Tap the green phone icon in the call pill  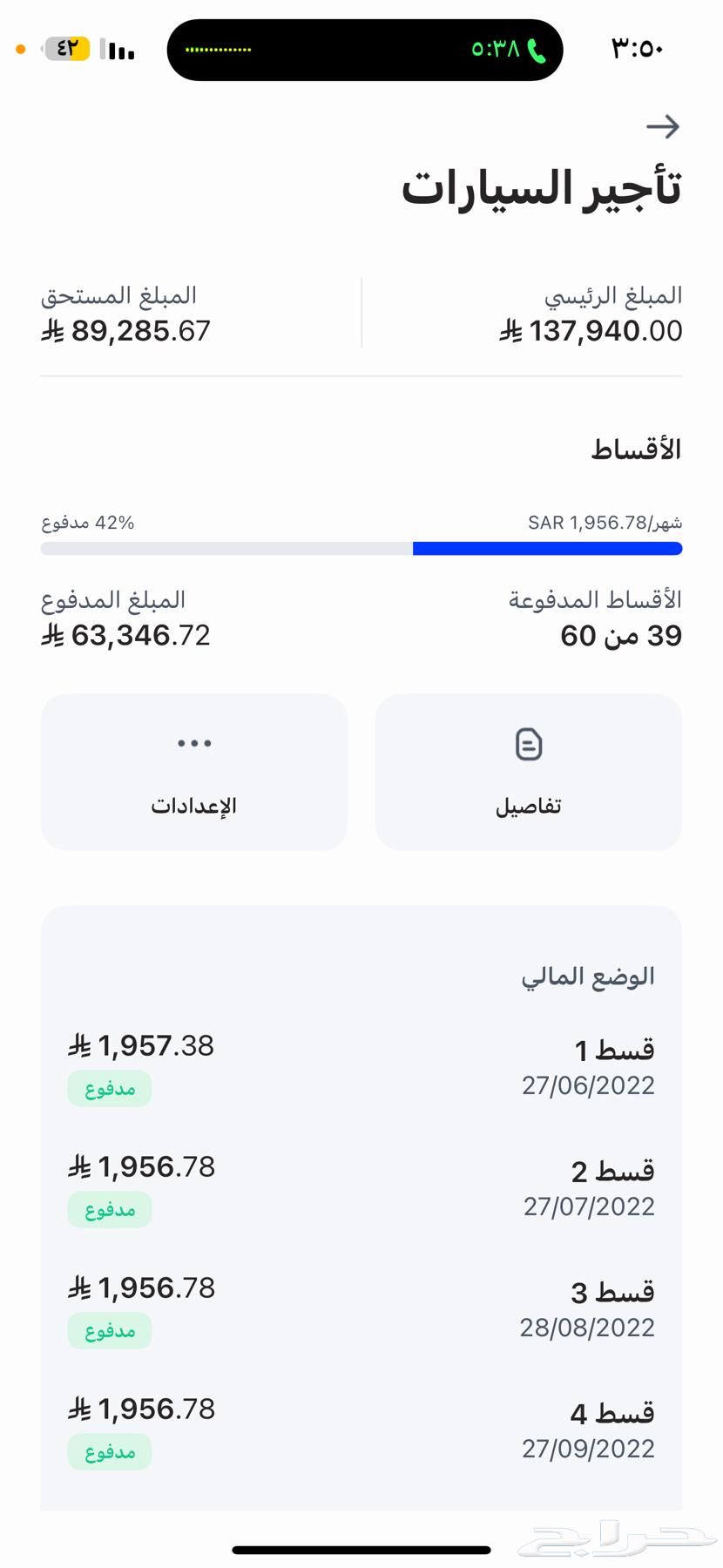pyautogui.click(x=537, y=50)
